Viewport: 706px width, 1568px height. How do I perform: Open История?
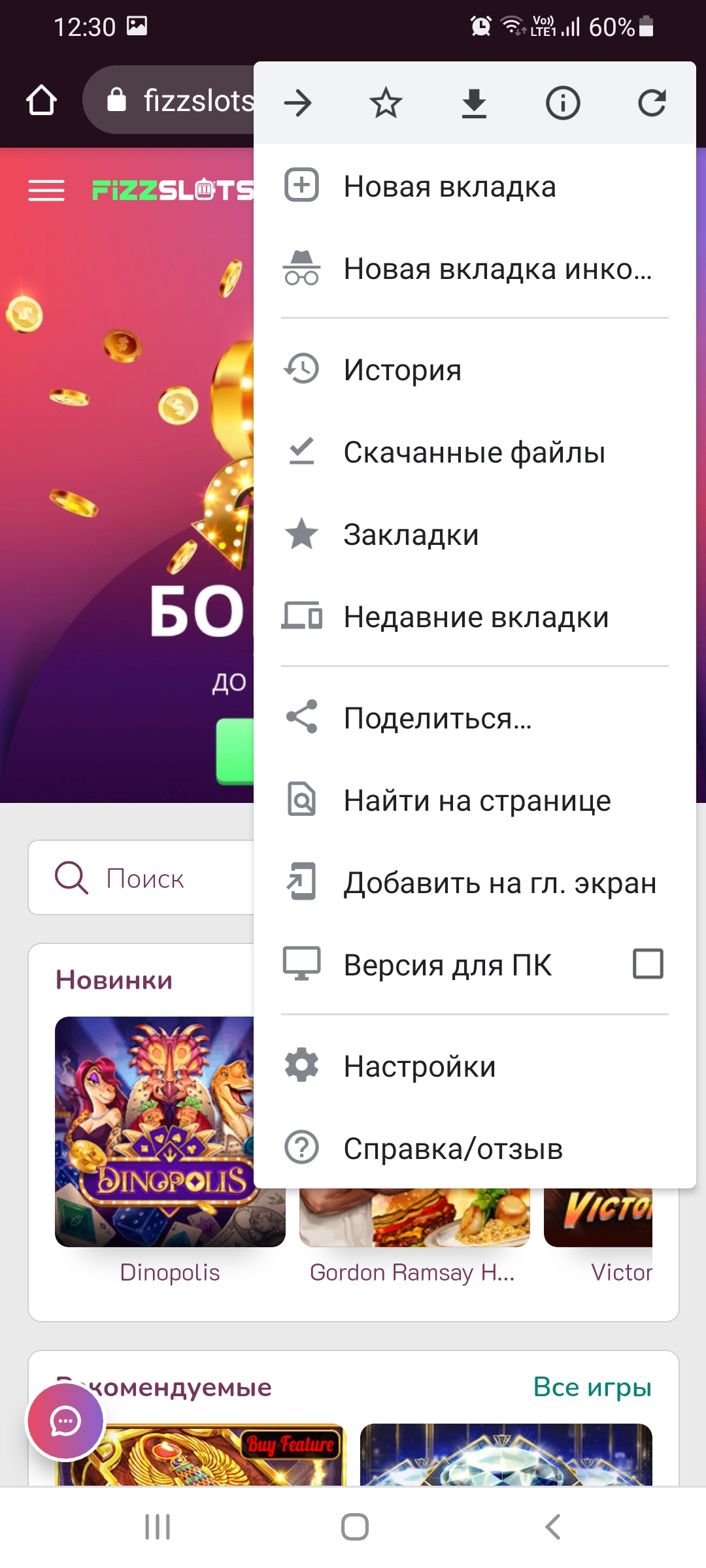click(x=403, y=370)
